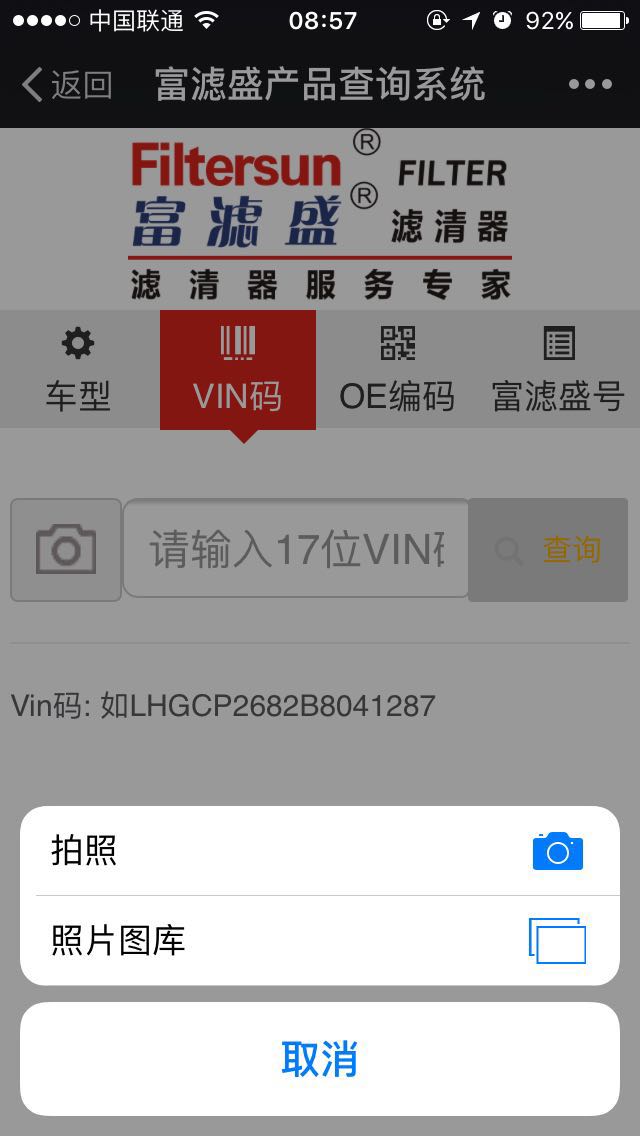The image size is (640, 1136).
Task: Go back with the 返回 button
Action: point(67,85)
